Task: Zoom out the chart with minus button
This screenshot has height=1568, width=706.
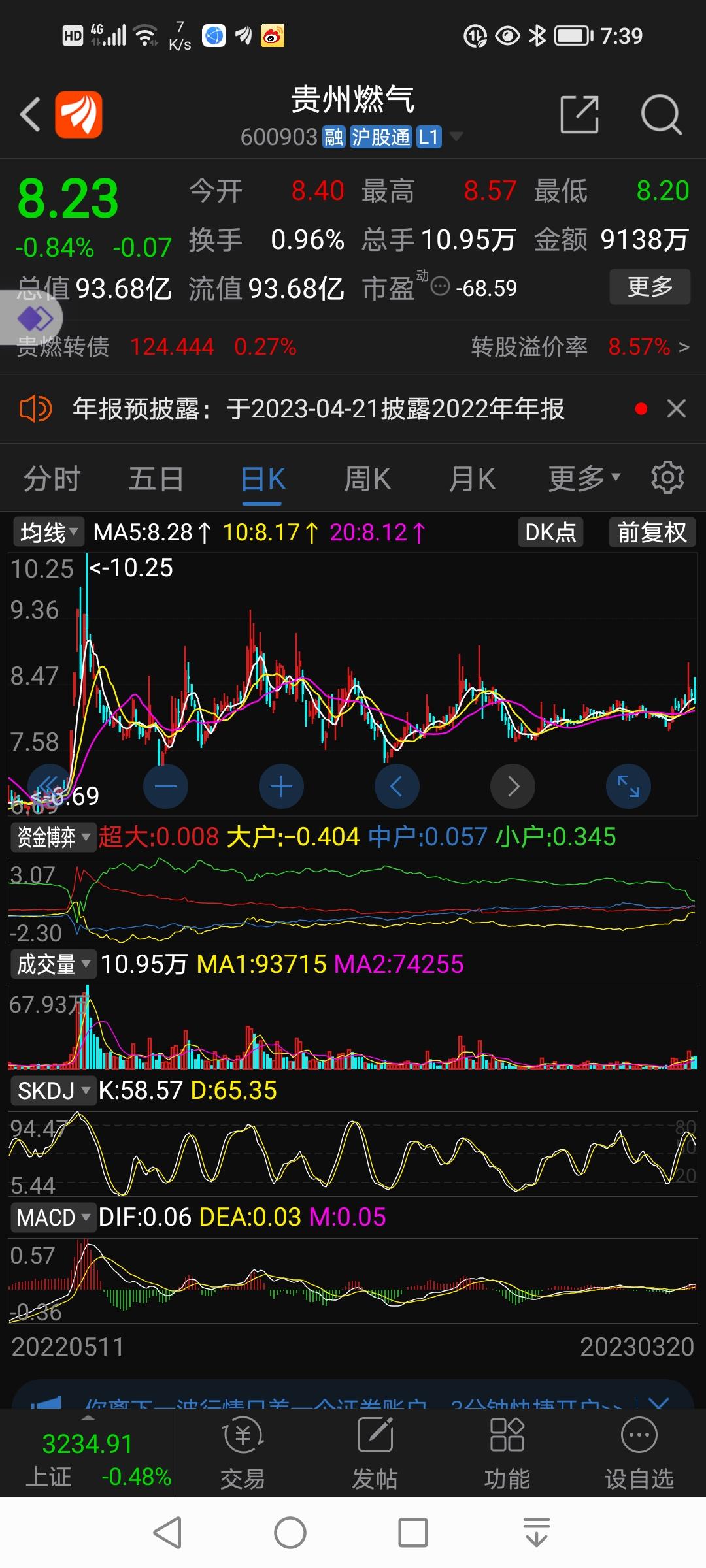Action: 165,786
